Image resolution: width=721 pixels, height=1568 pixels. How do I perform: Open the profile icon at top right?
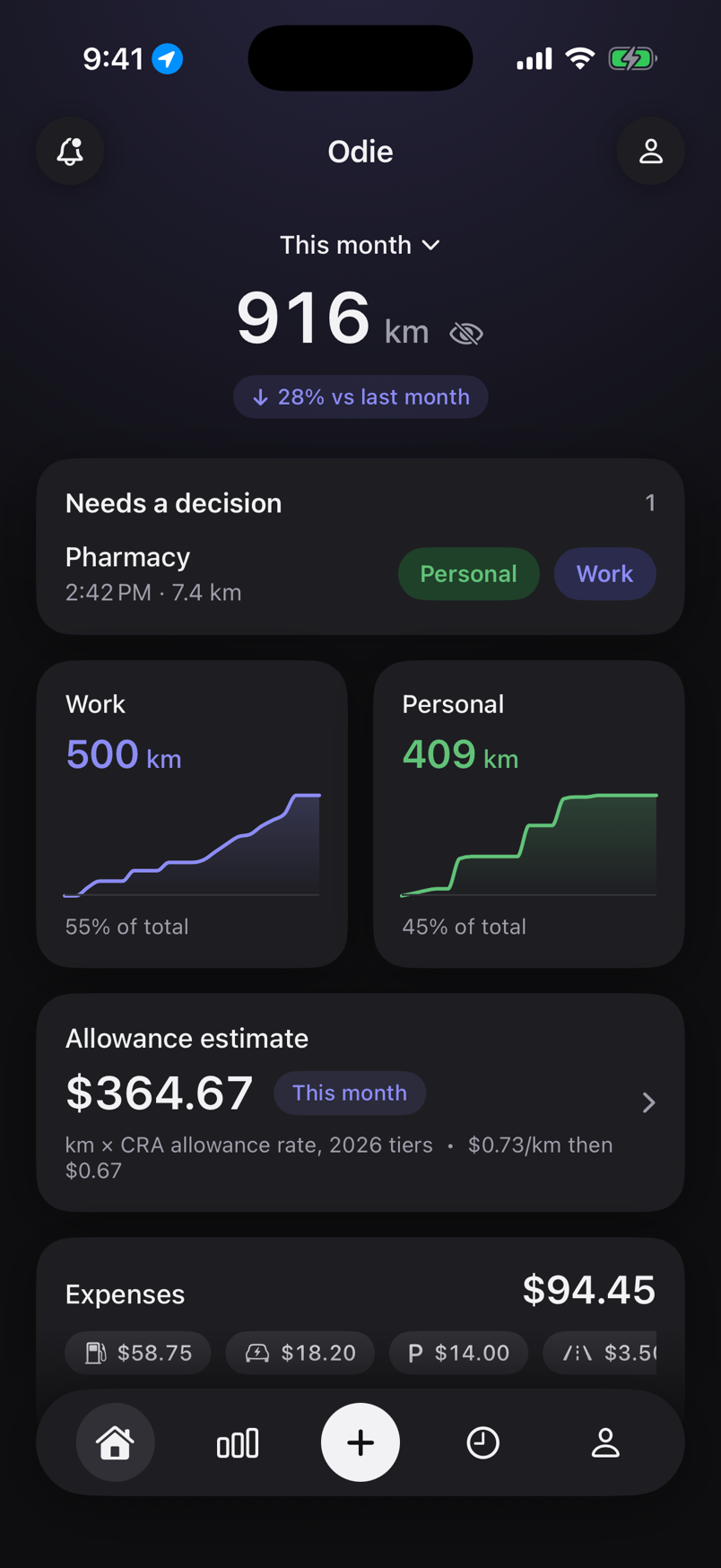click(650, 151)
